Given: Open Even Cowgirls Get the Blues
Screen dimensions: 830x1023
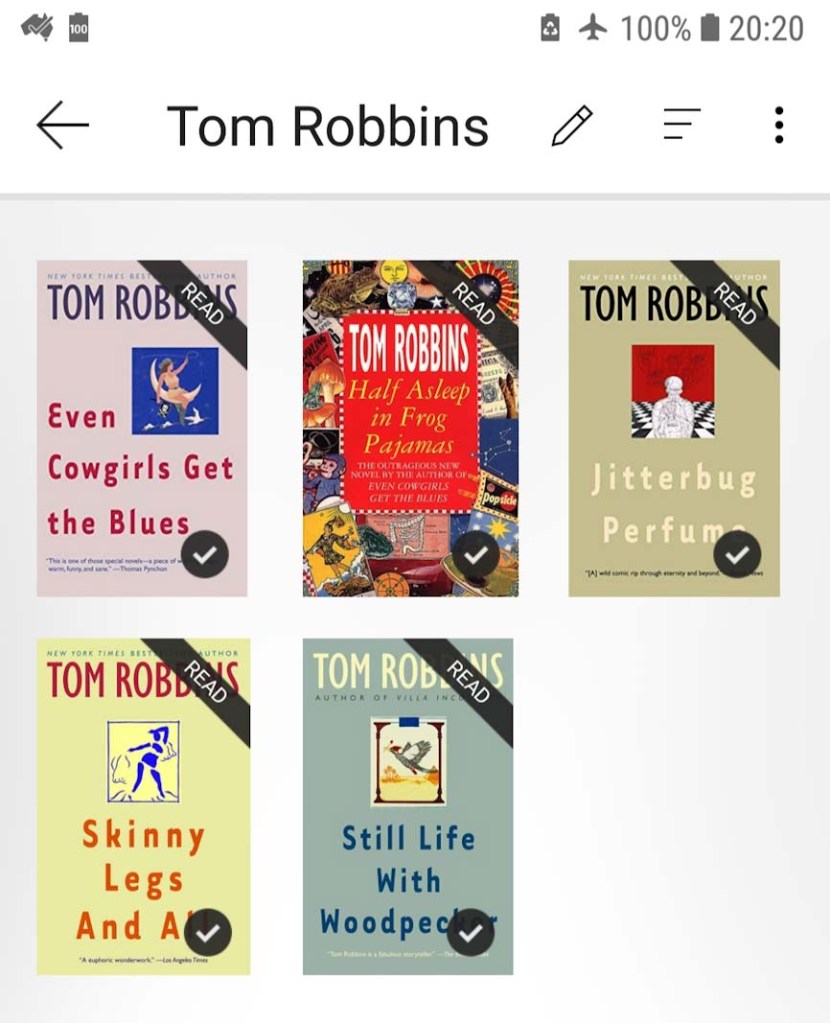Looking at the screenshot, I should (142, 428).
